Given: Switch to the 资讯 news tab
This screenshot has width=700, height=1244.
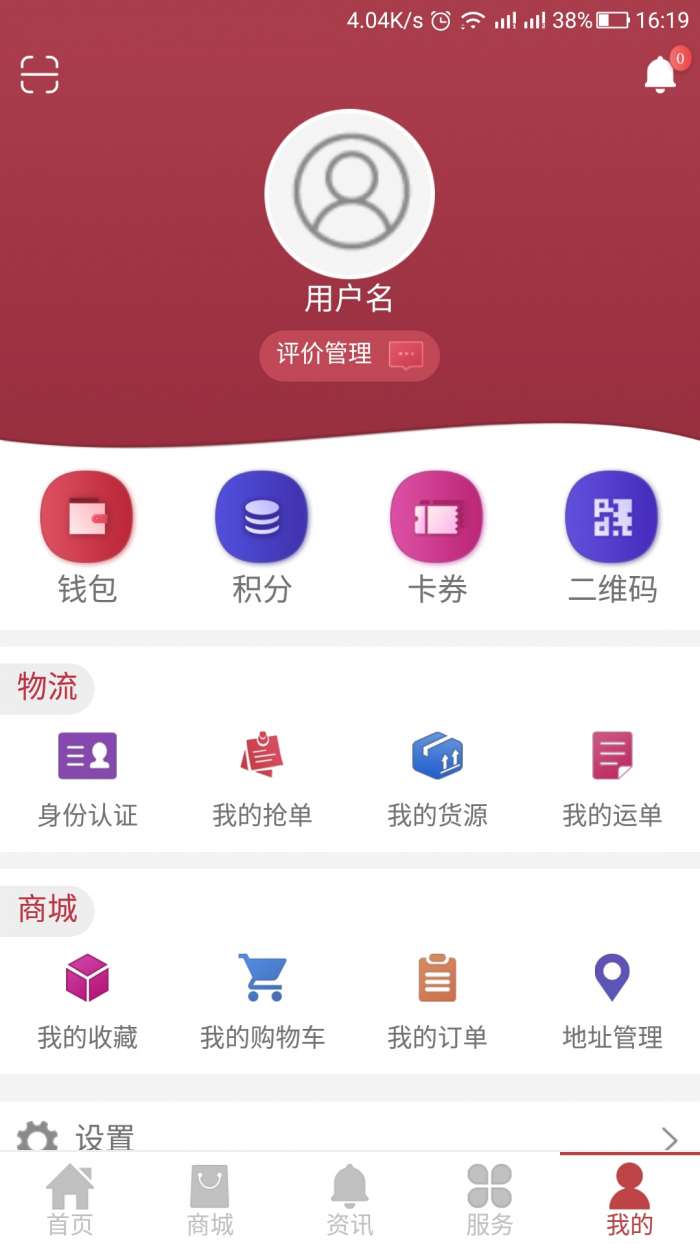Looking at the screenshot, I should point(350,1200).
